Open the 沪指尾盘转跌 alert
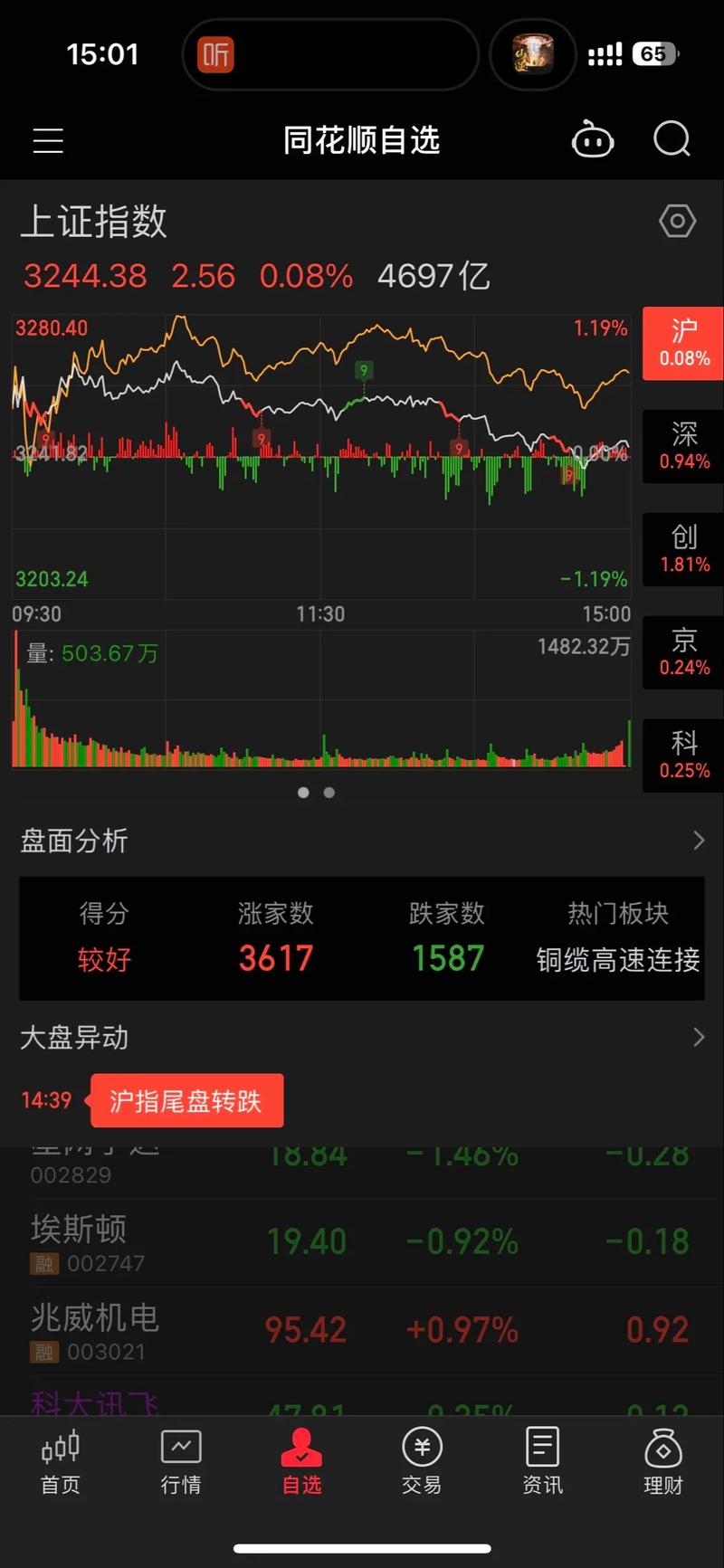The width and height of the screenshot is (724, 1568). point(186,1101)
